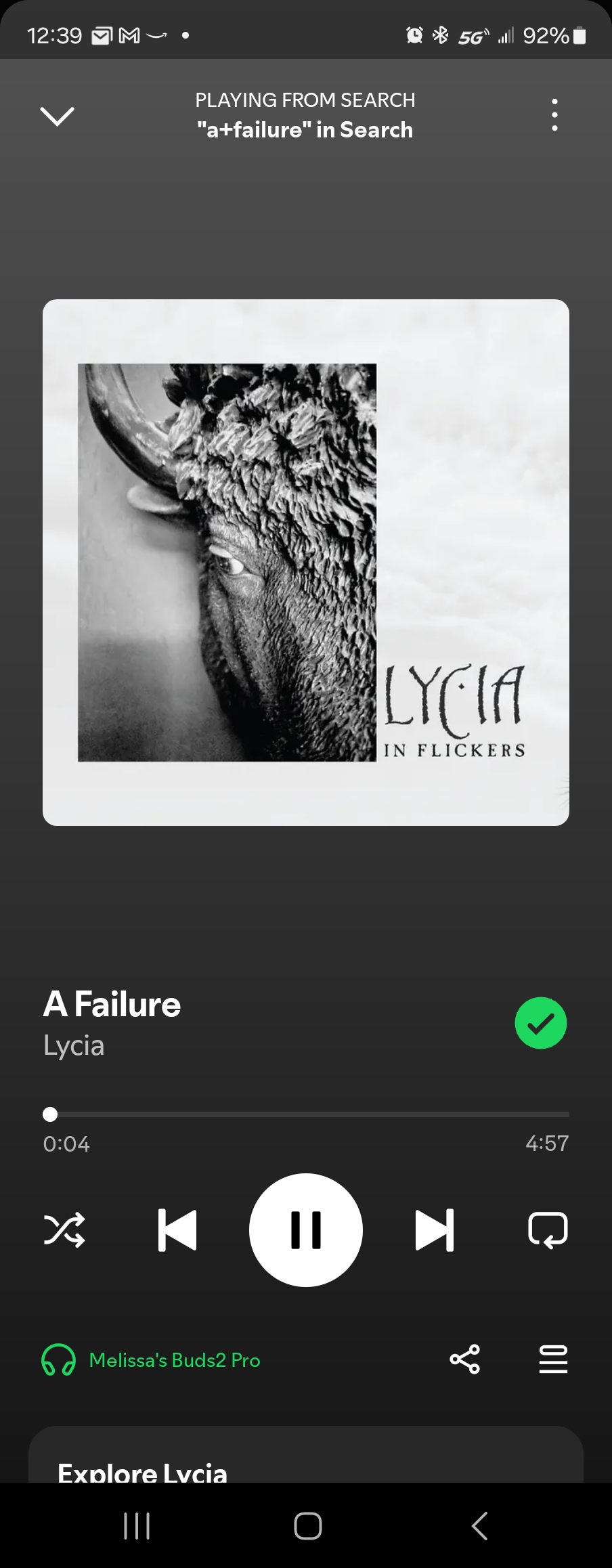
Task: Skip to the previous track
Action: point(177,1230)
